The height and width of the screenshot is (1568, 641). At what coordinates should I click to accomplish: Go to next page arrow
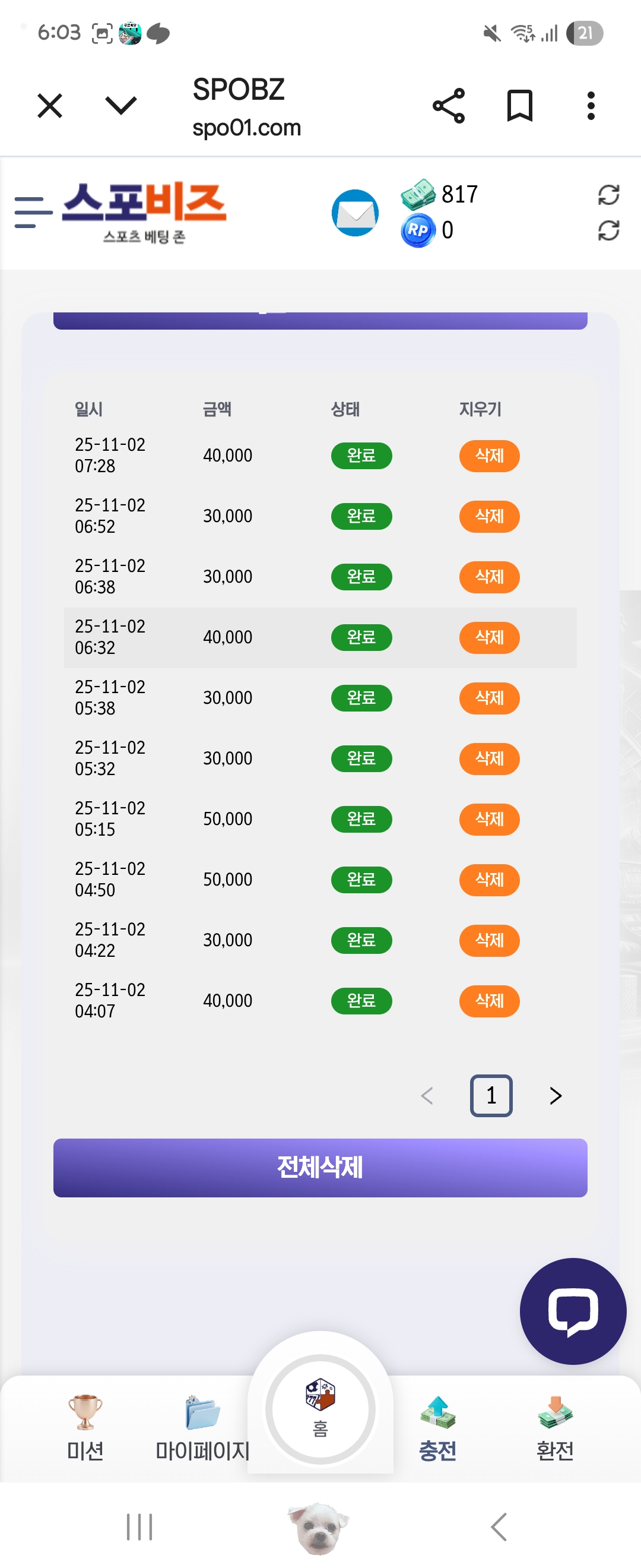point(554,1096)
